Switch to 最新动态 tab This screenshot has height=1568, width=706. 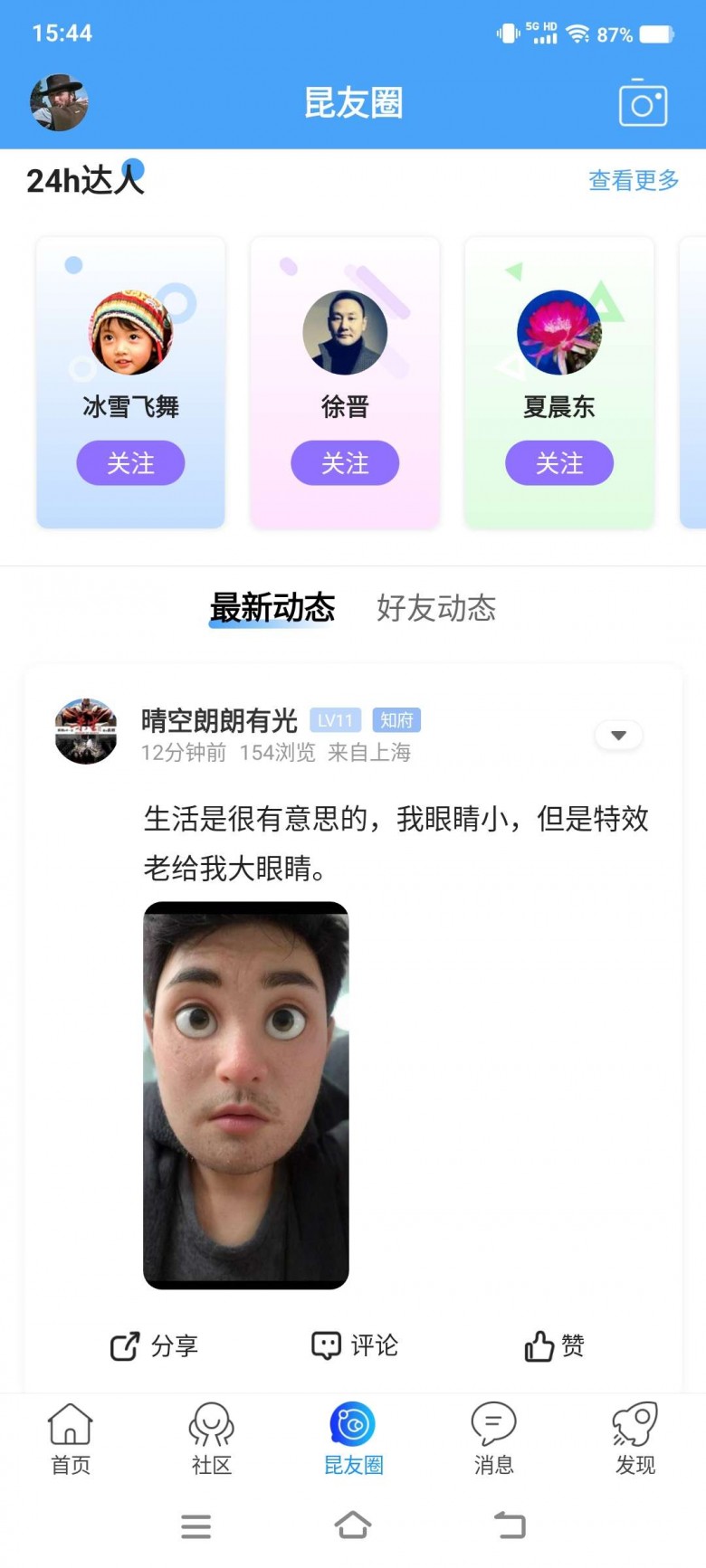coord(272,608)
